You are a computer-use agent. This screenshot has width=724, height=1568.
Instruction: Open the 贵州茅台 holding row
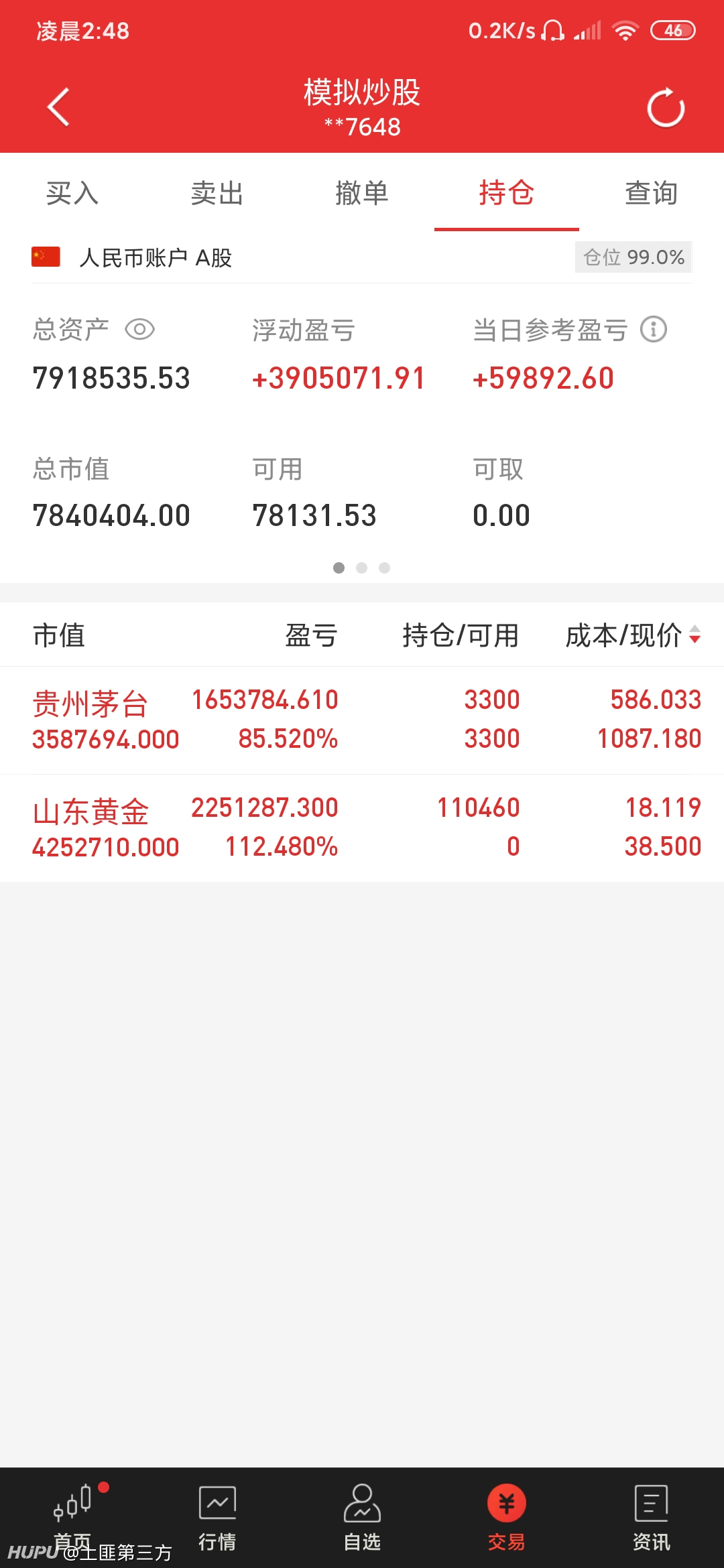(x=362, y=720)
